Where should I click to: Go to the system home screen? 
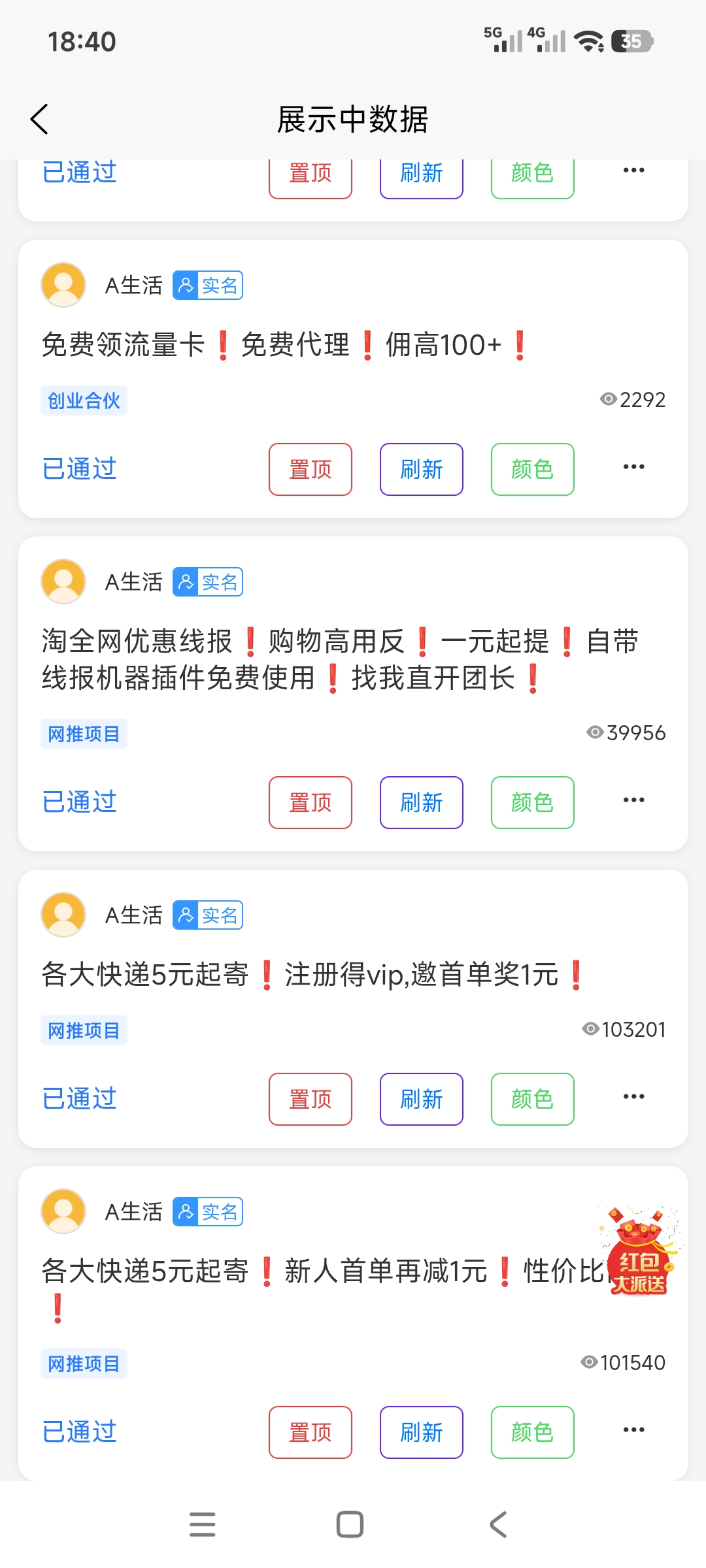[350, 1524]
